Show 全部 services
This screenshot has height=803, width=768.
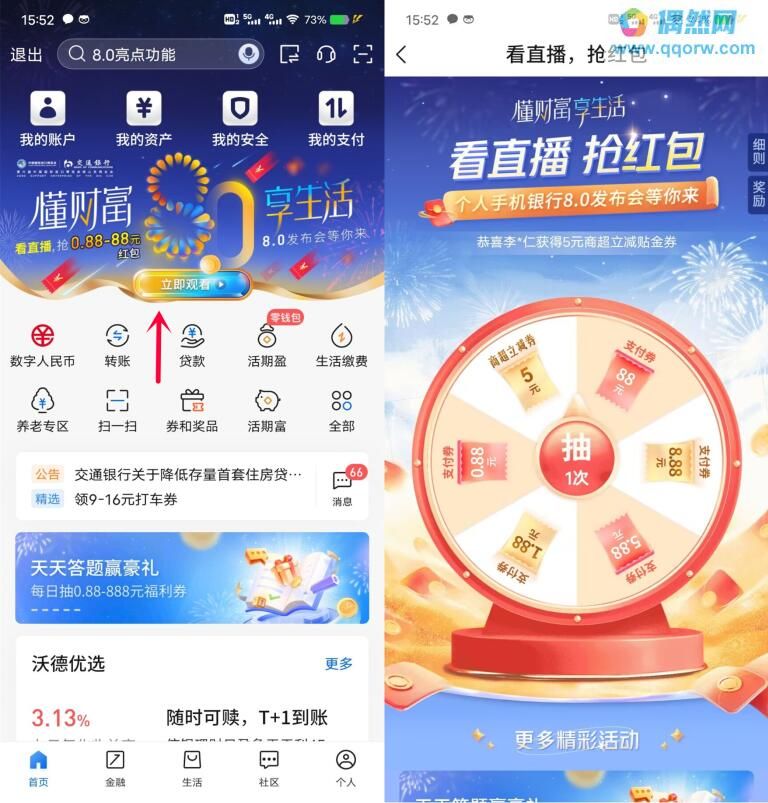[341, 411]
